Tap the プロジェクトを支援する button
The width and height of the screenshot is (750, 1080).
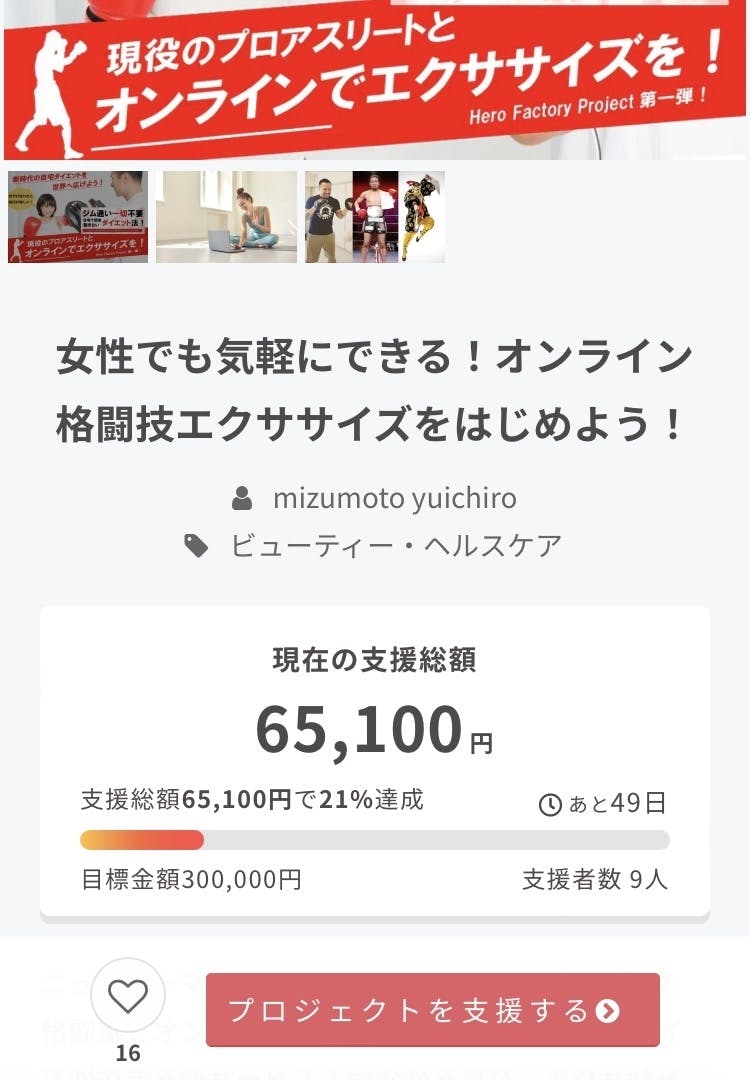click(432, 1010)
